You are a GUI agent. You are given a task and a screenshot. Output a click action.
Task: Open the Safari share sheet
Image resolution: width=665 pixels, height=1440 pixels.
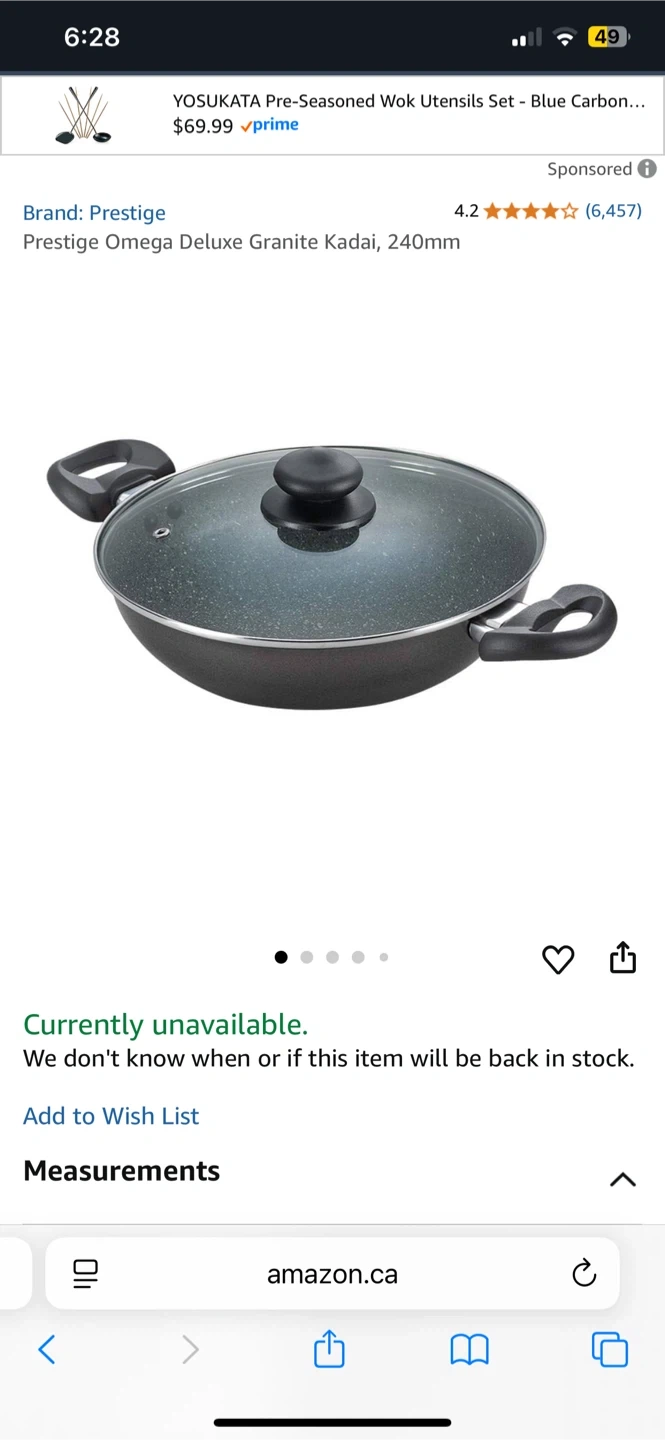click(x=329, y=1350)
